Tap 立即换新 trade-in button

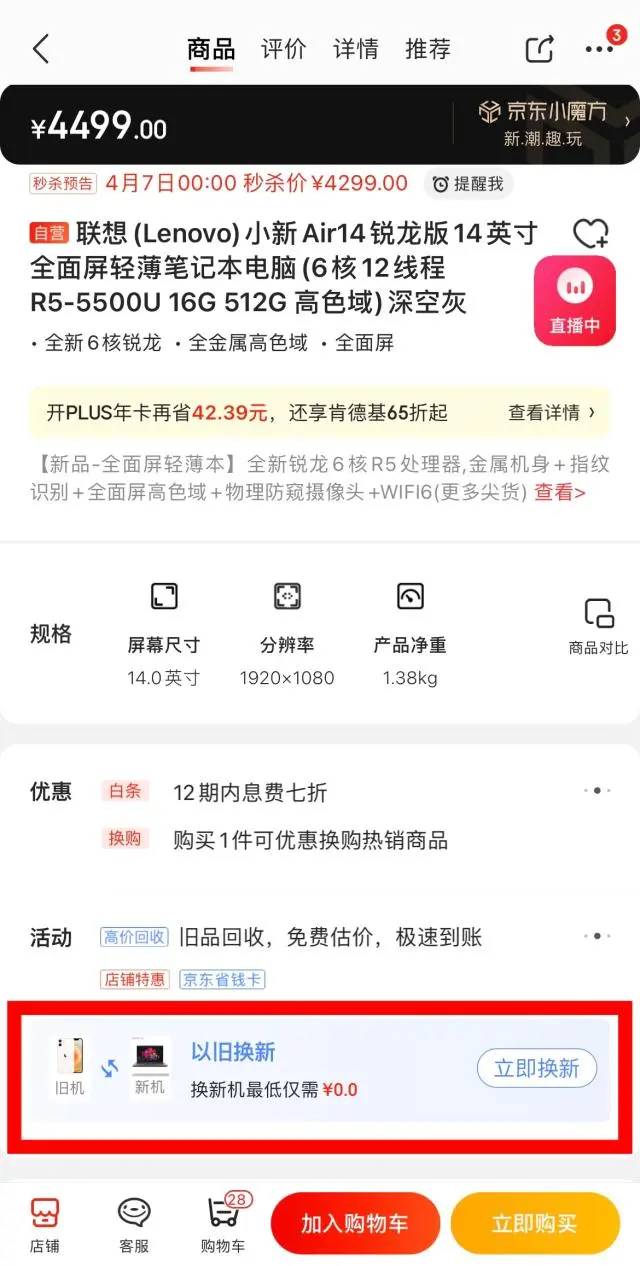[536, 1068]
